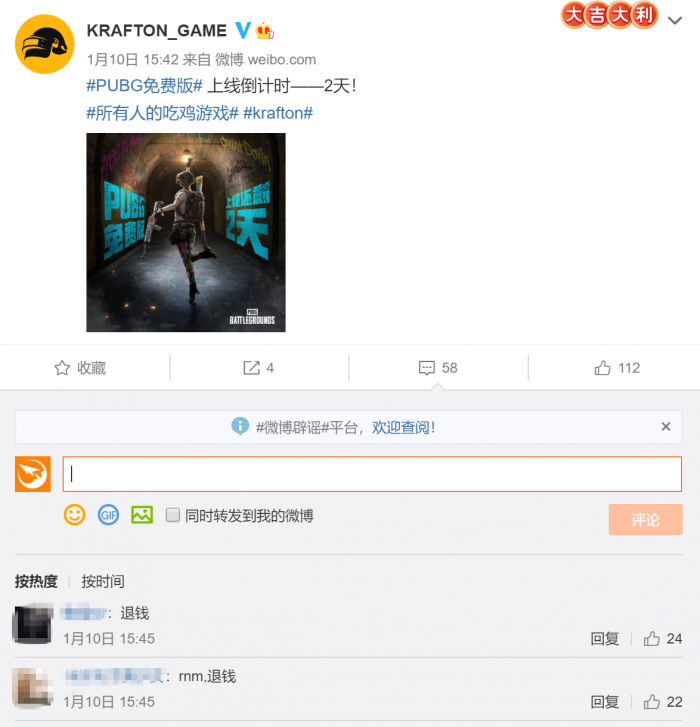The image size is (700, 727).
Task: Like the post with 112 likes
Action: pos(617,368)
